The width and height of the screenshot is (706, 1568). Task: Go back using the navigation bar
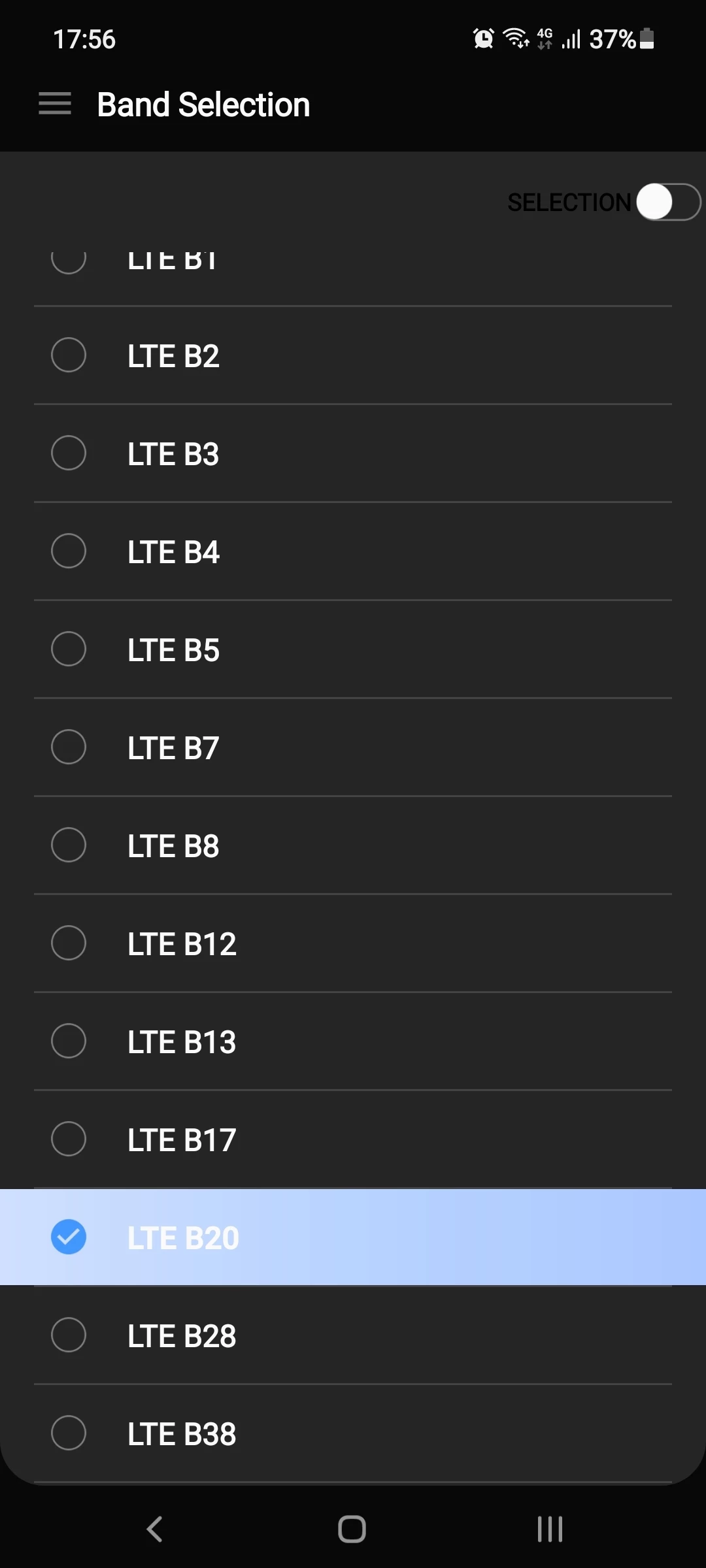click(x=155, y=1529)
